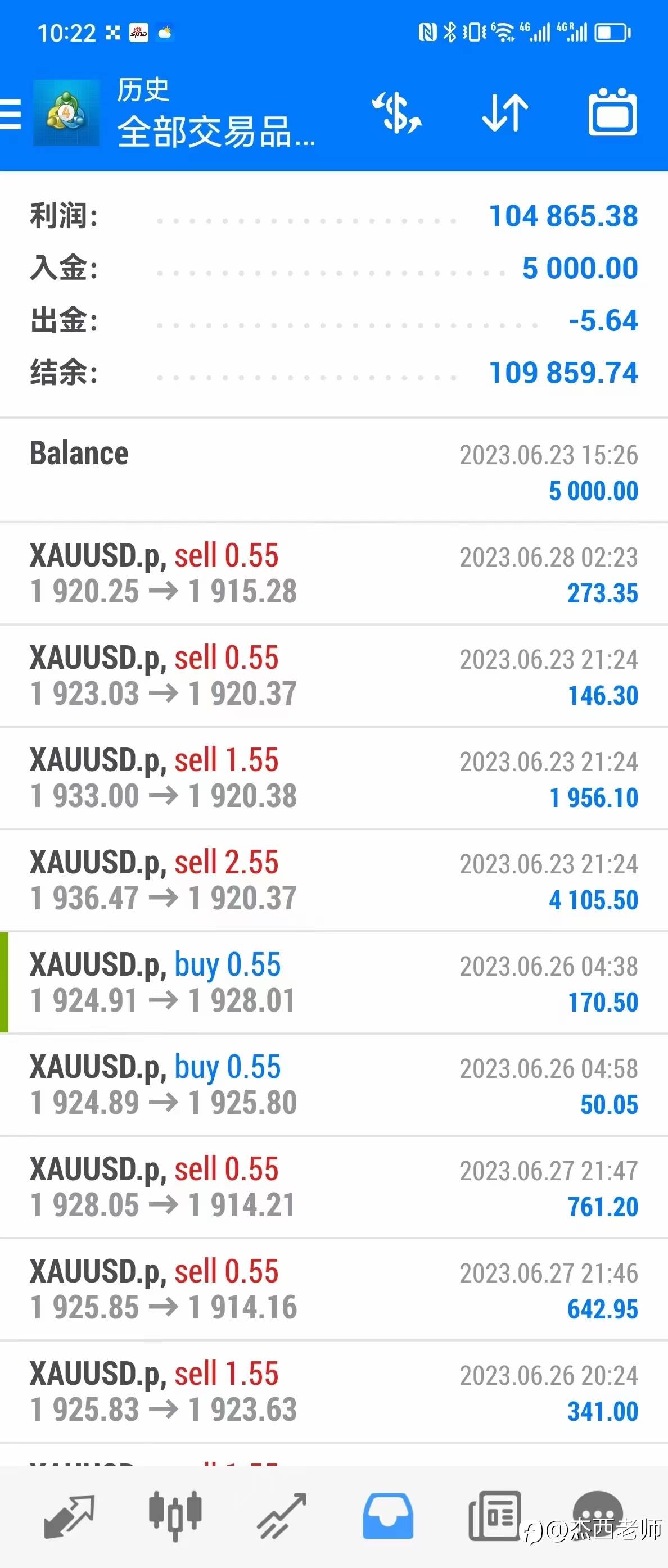Open the sort order options
The image size is (668, 1568).
[x=505, y=113]
